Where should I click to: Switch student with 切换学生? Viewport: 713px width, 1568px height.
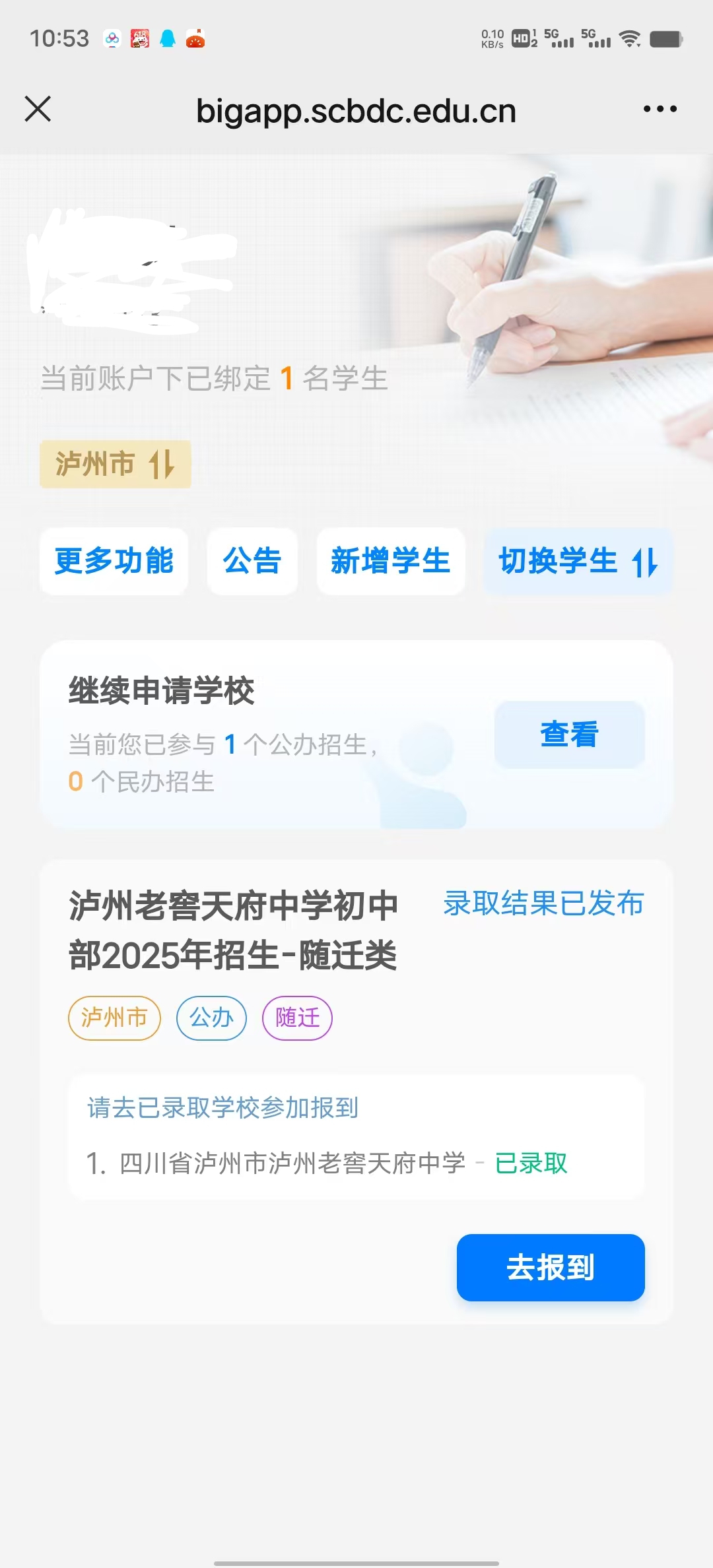click(x=578, y=562)
